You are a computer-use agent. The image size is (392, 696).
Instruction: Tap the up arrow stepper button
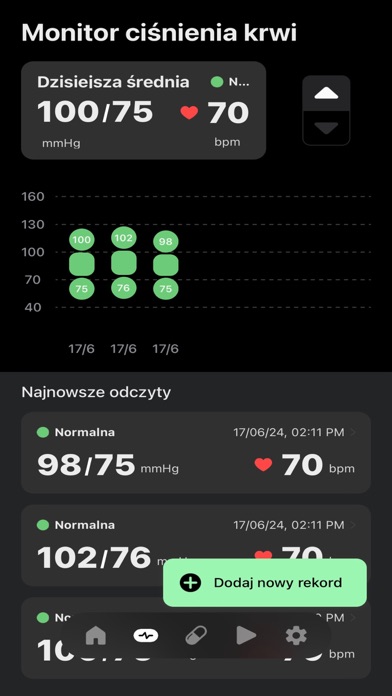[326, 93]
